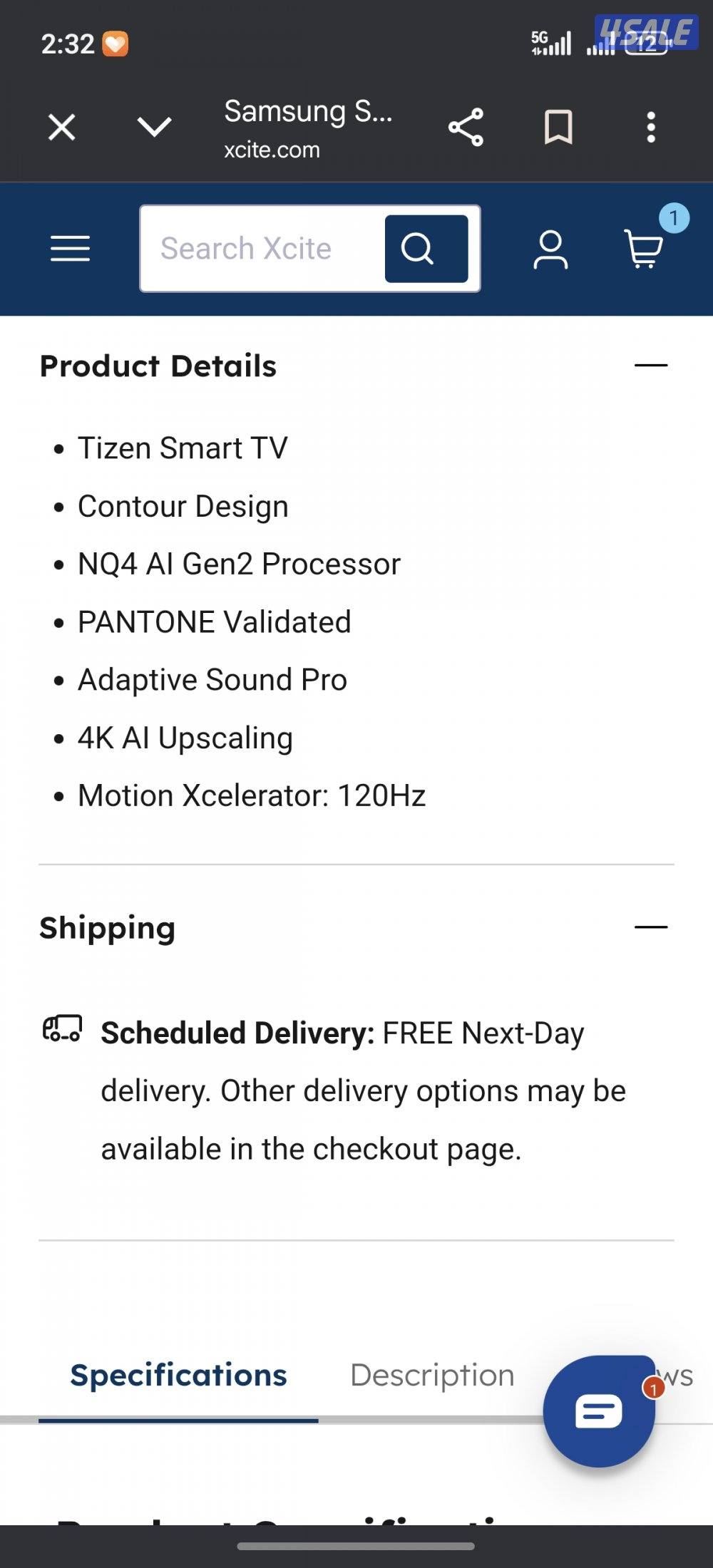
Task: Open the xcite.com site title link
Action: pos(272,150)
